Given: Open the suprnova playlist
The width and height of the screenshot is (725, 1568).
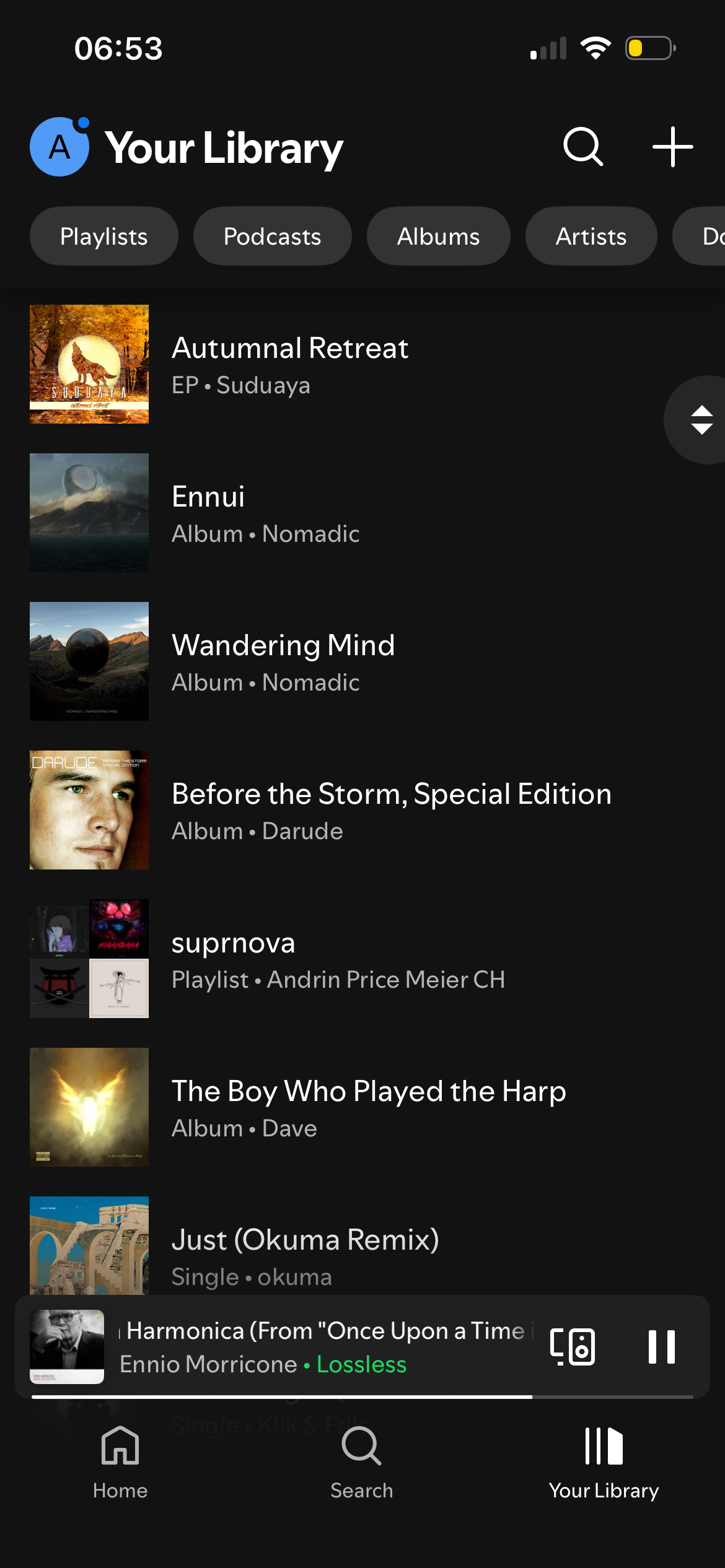Looking at the screenshot, I should click(x=338, y=959).
